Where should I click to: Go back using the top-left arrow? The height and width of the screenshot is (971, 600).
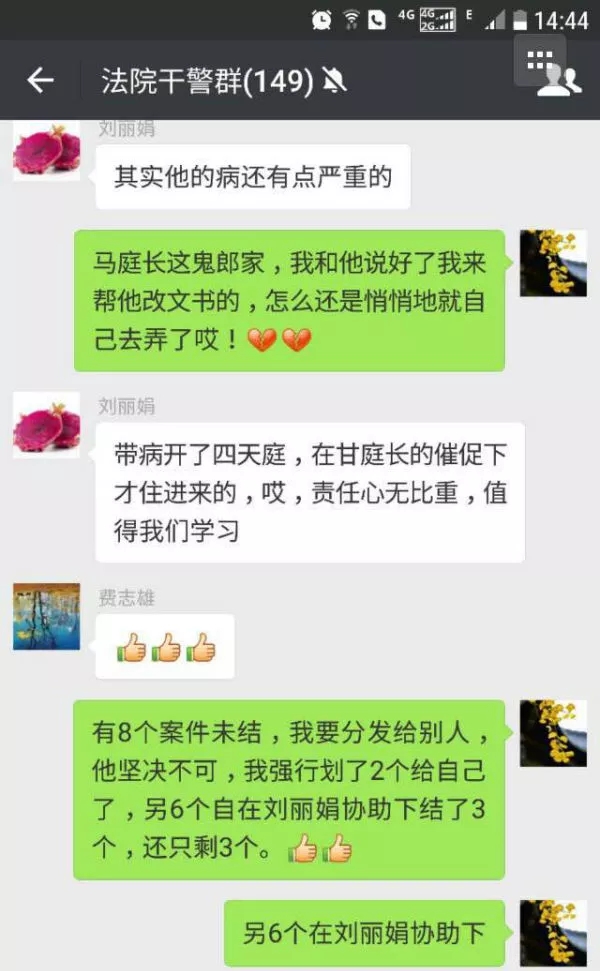pyautogui.click(x=40, y=81)
